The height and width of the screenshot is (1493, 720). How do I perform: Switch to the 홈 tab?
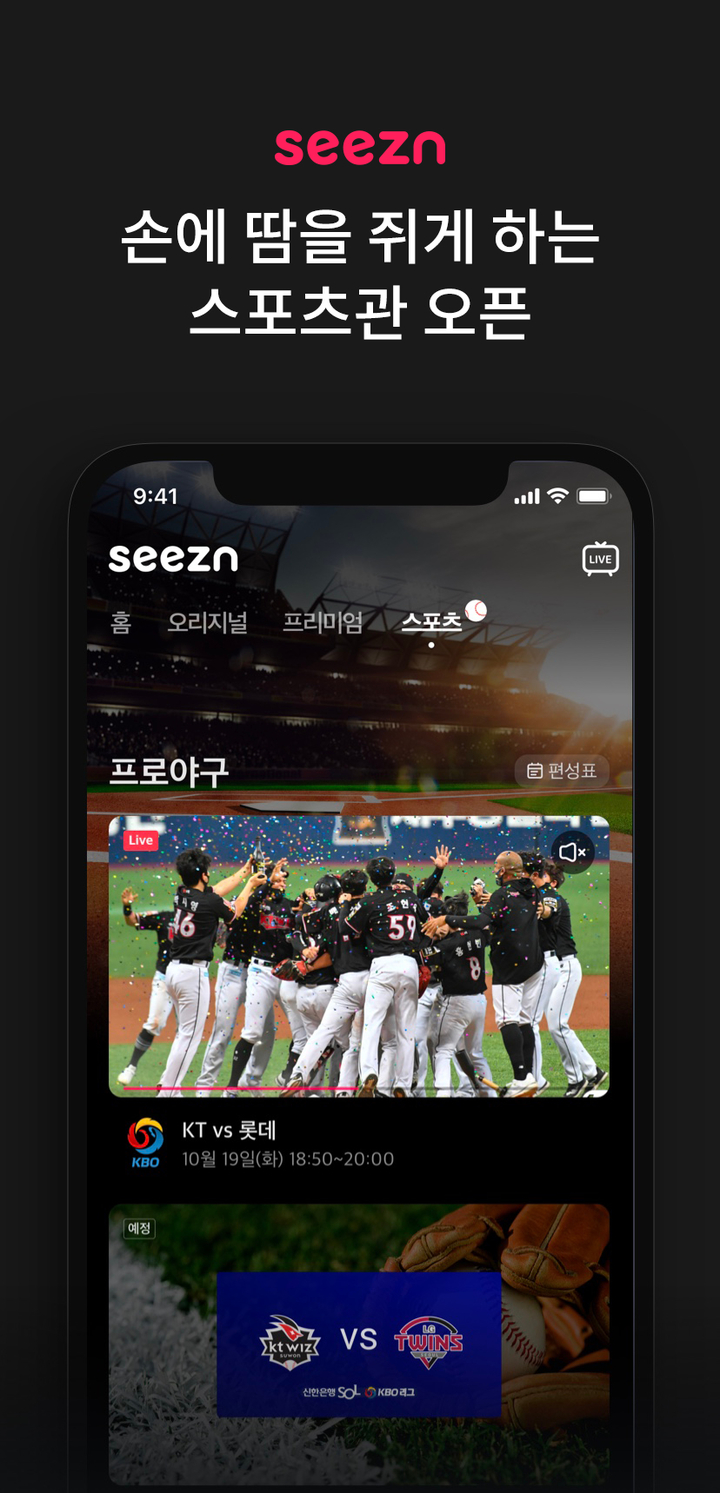pos(119,623)
